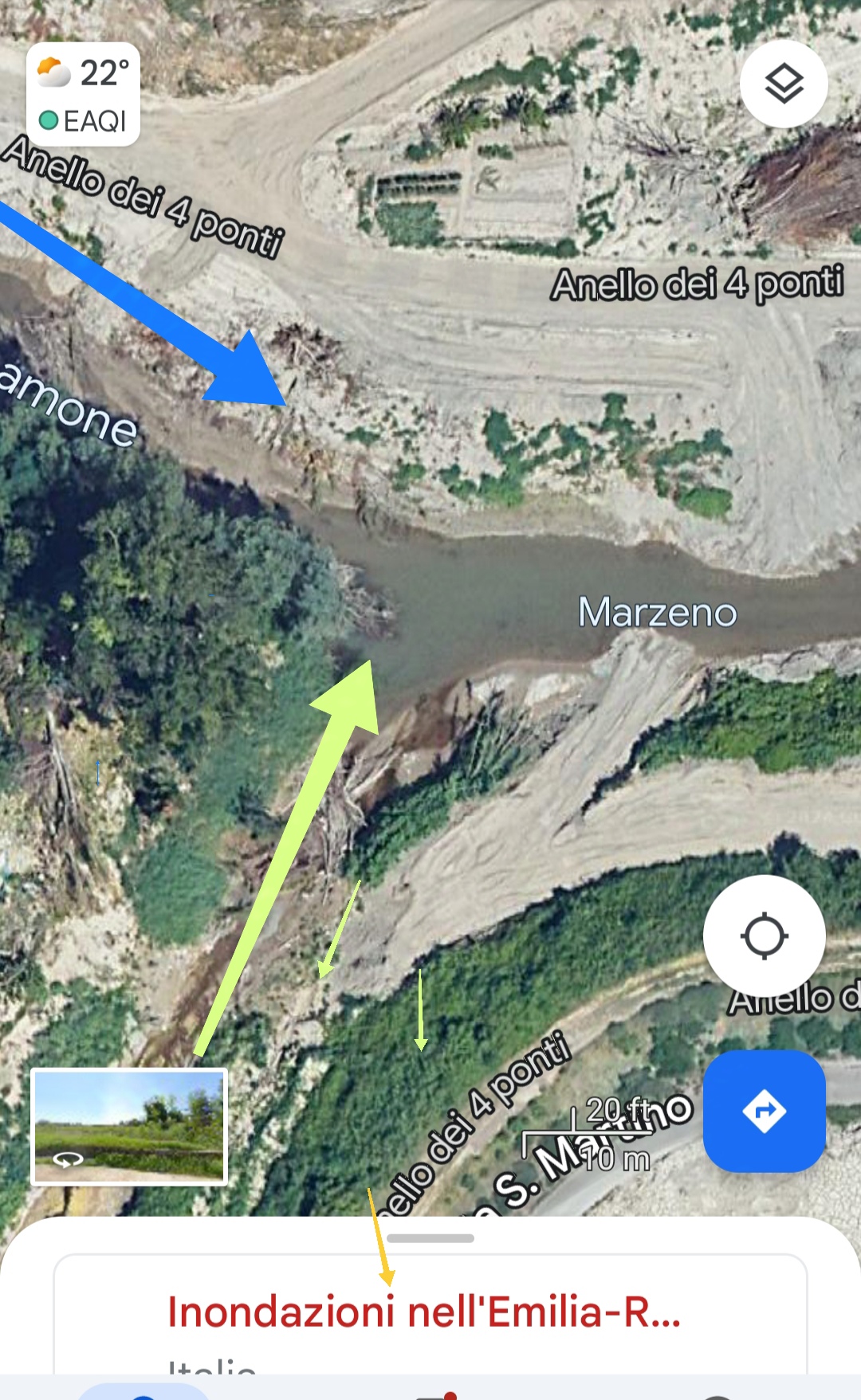This screenshot has width=861, height=1400.
Task: Open the map layers button
Action: point(784,84)
